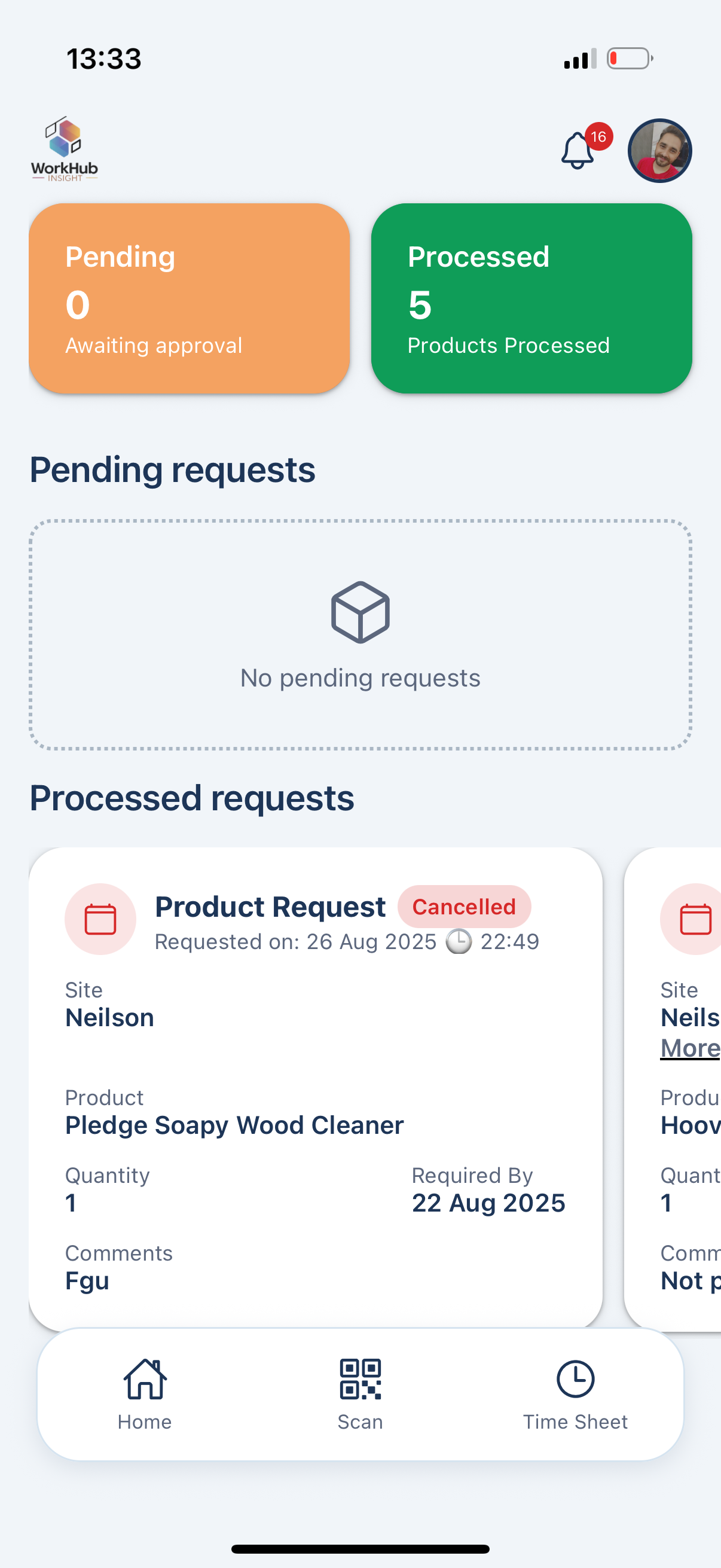Tap the Cancelled status badge

click(x=465, y=907)
